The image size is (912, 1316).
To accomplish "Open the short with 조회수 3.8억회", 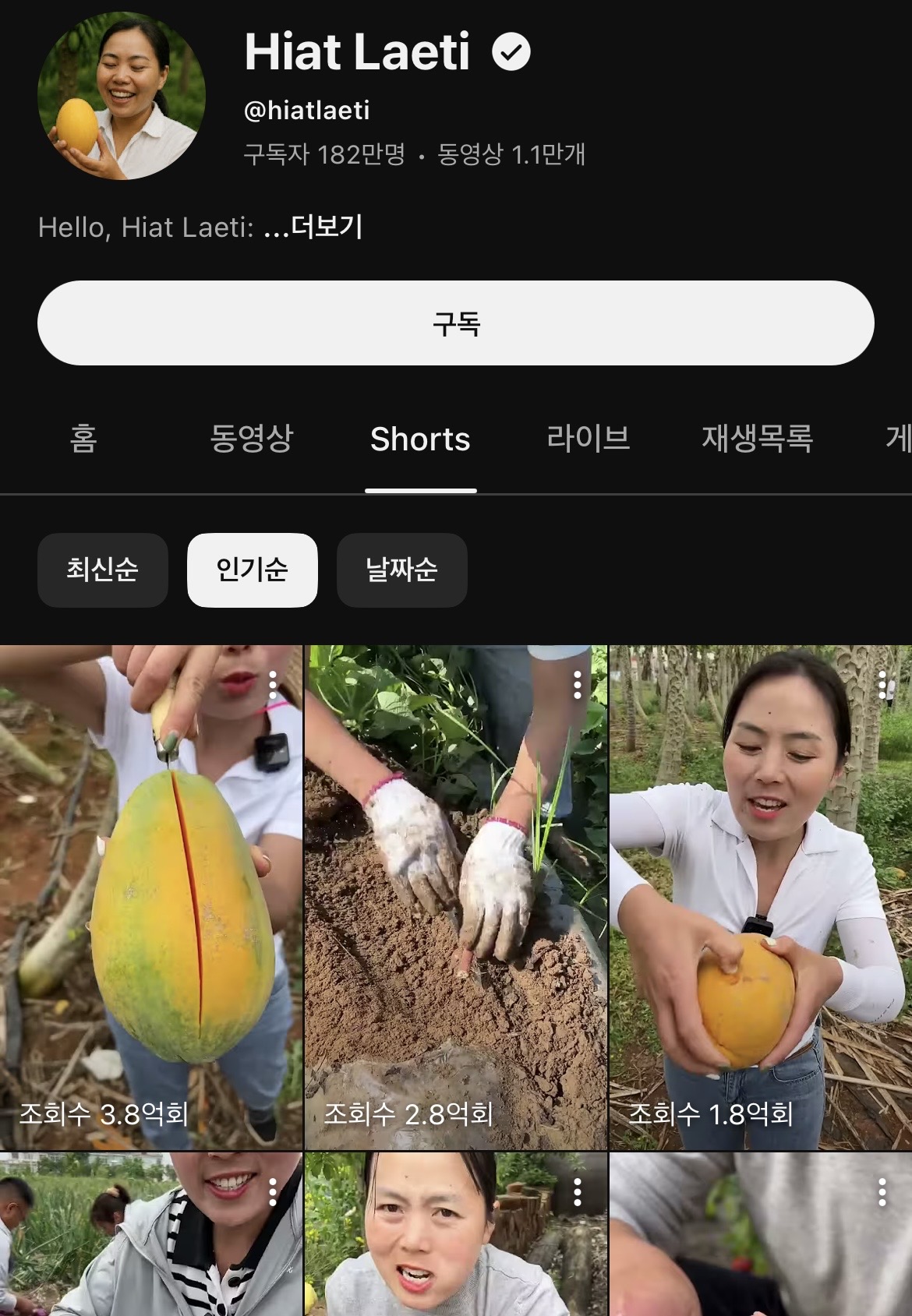I will (x=150, y=896).
